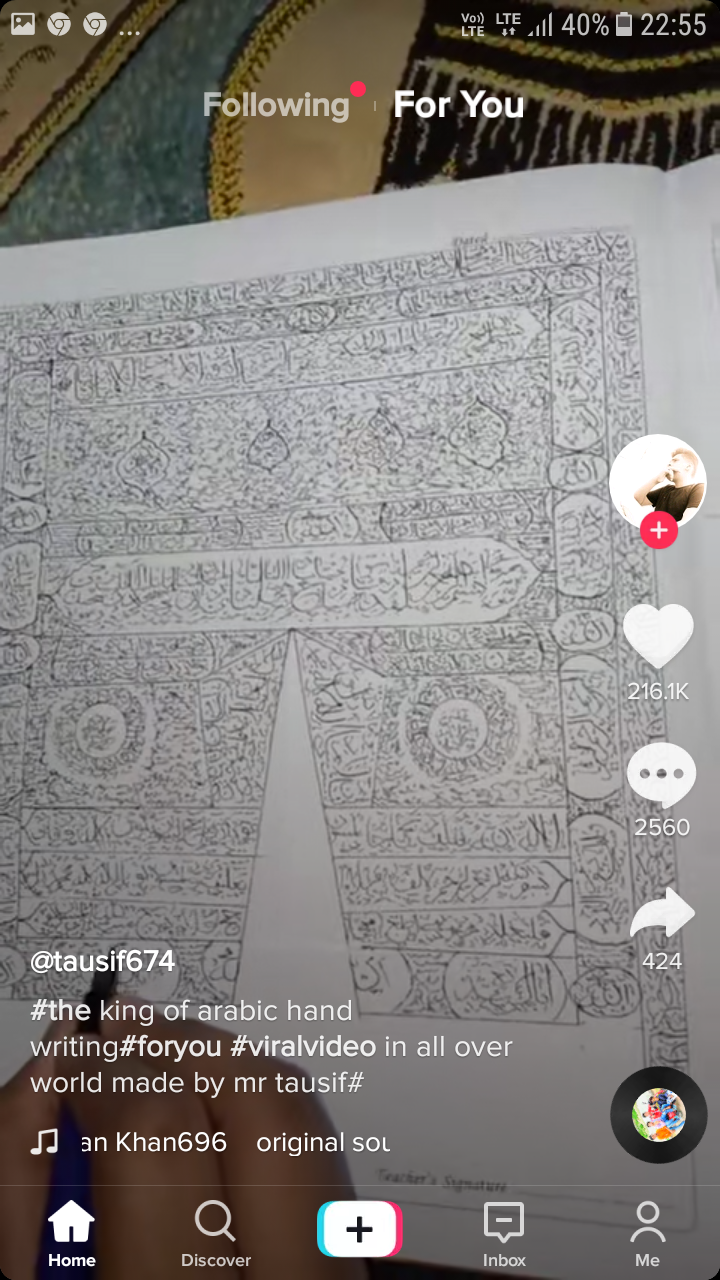The height and width of the screenshot is (1280, 720).
Task: Switch to the Following feed
Action: [276, 105]
